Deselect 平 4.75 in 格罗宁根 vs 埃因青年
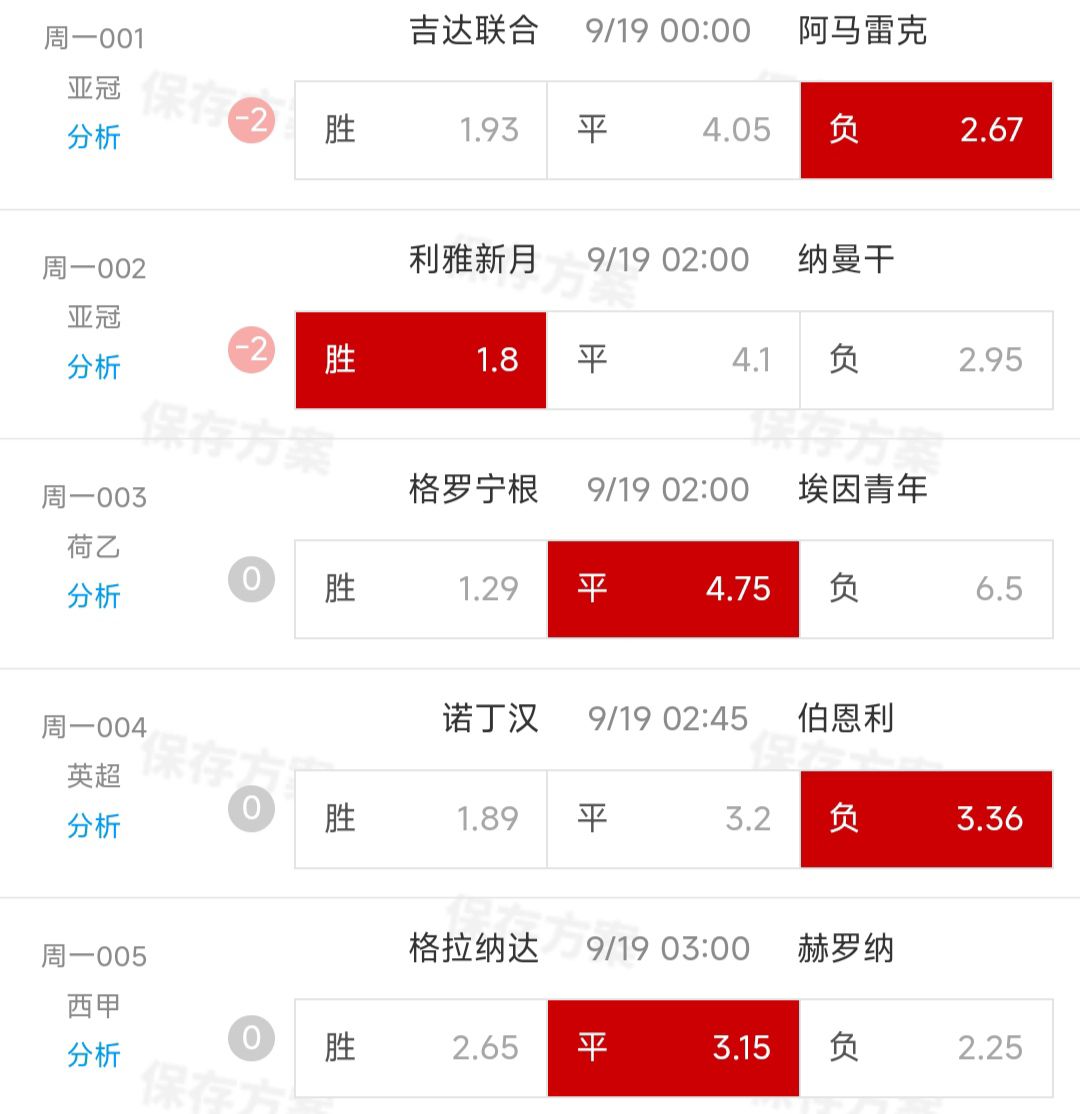Viewport: 1080px width, 1114px height. tap(673, 589)
